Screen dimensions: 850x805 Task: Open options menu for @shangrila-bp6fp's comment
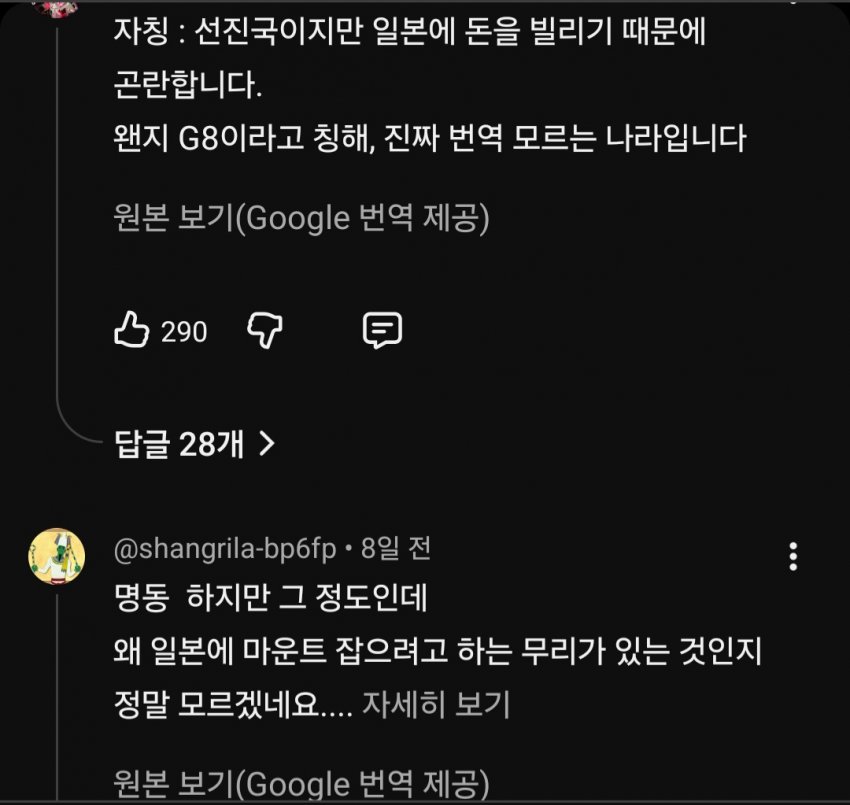[x=793, y=556]
